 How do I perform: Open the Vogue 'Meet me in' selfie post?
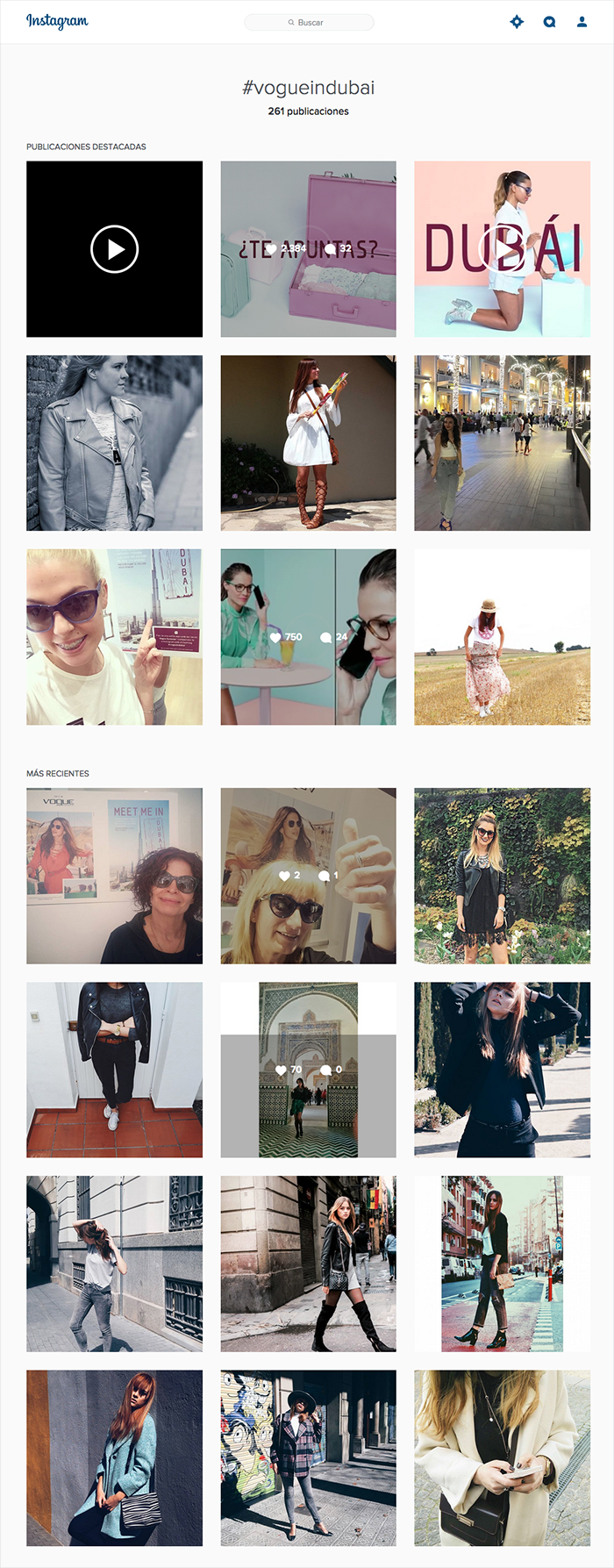(114, 876)
